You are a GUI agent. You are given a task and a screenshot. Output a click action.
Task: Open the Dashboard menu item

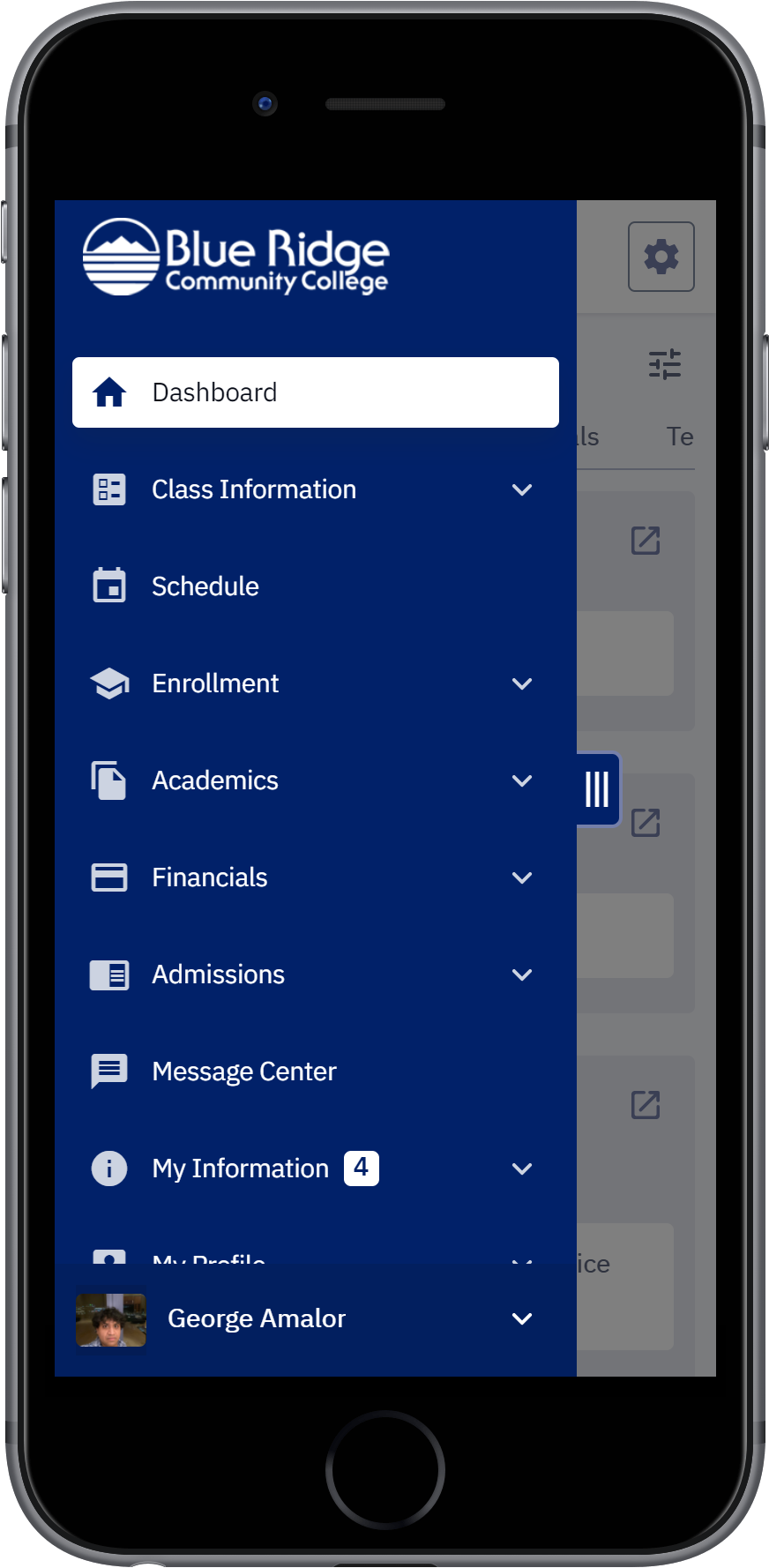pyautogui.click(x=315, y=392)
